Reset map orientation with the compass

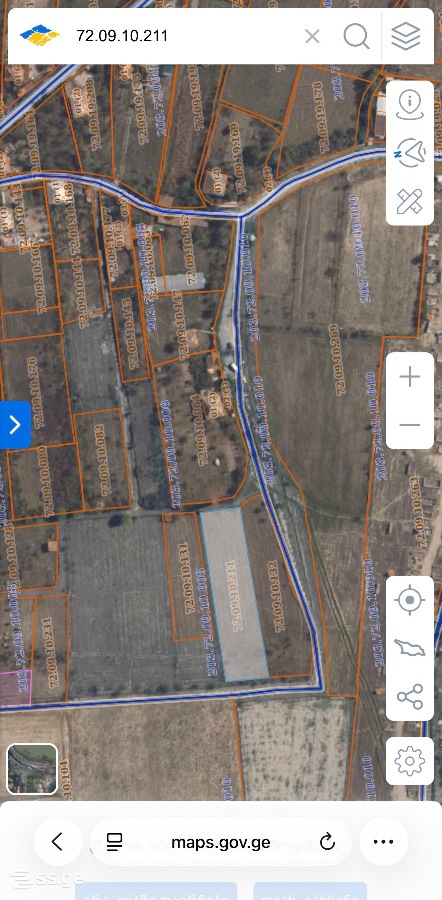pyautogui.click(x=410, y=153)
